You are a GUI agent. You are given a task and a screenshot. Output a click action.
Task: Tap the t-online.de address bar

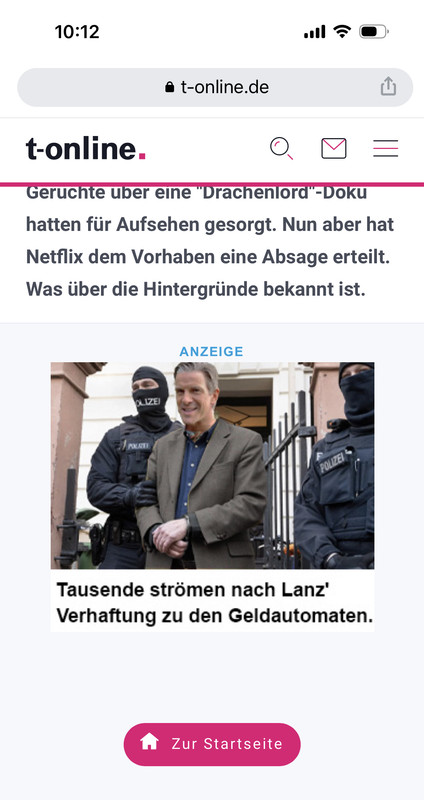215,87
